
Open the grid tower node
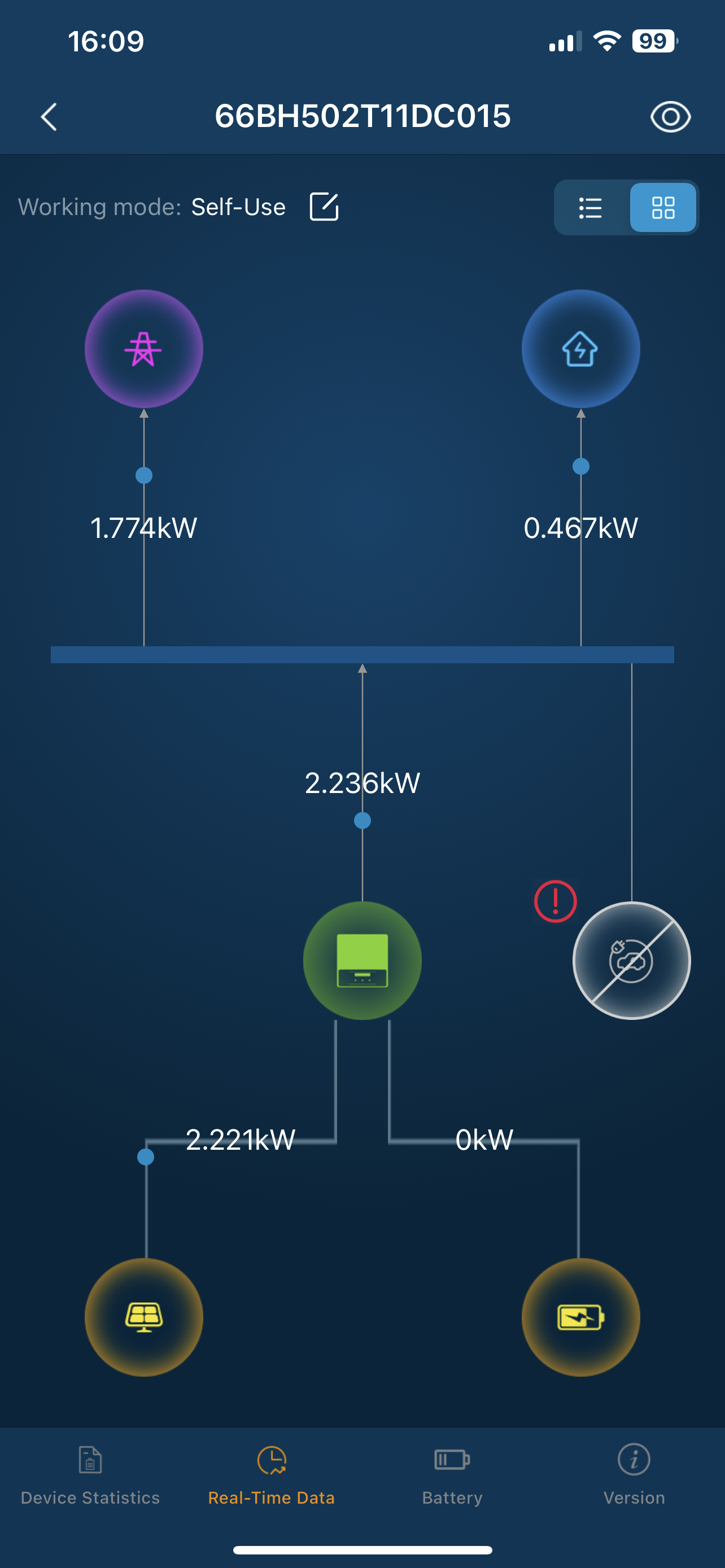coord(143,349)
